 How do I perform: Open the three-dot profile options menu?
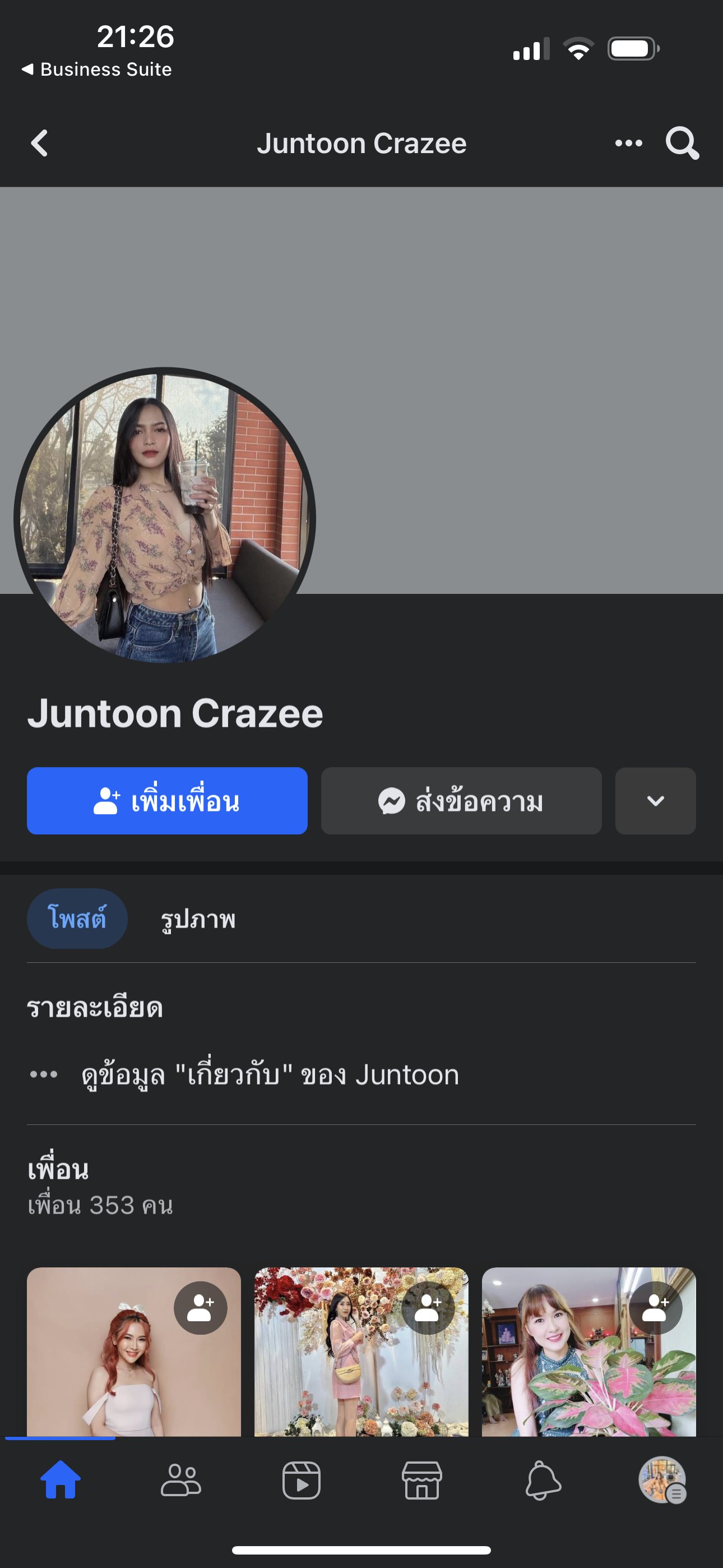[x=628, y=144]
